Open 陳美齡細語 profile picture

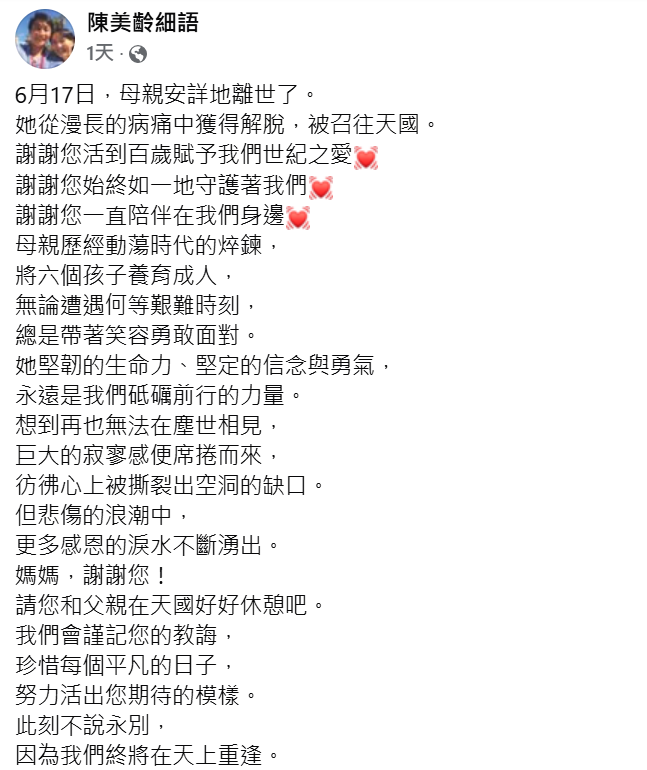click(x=46, y=39)
